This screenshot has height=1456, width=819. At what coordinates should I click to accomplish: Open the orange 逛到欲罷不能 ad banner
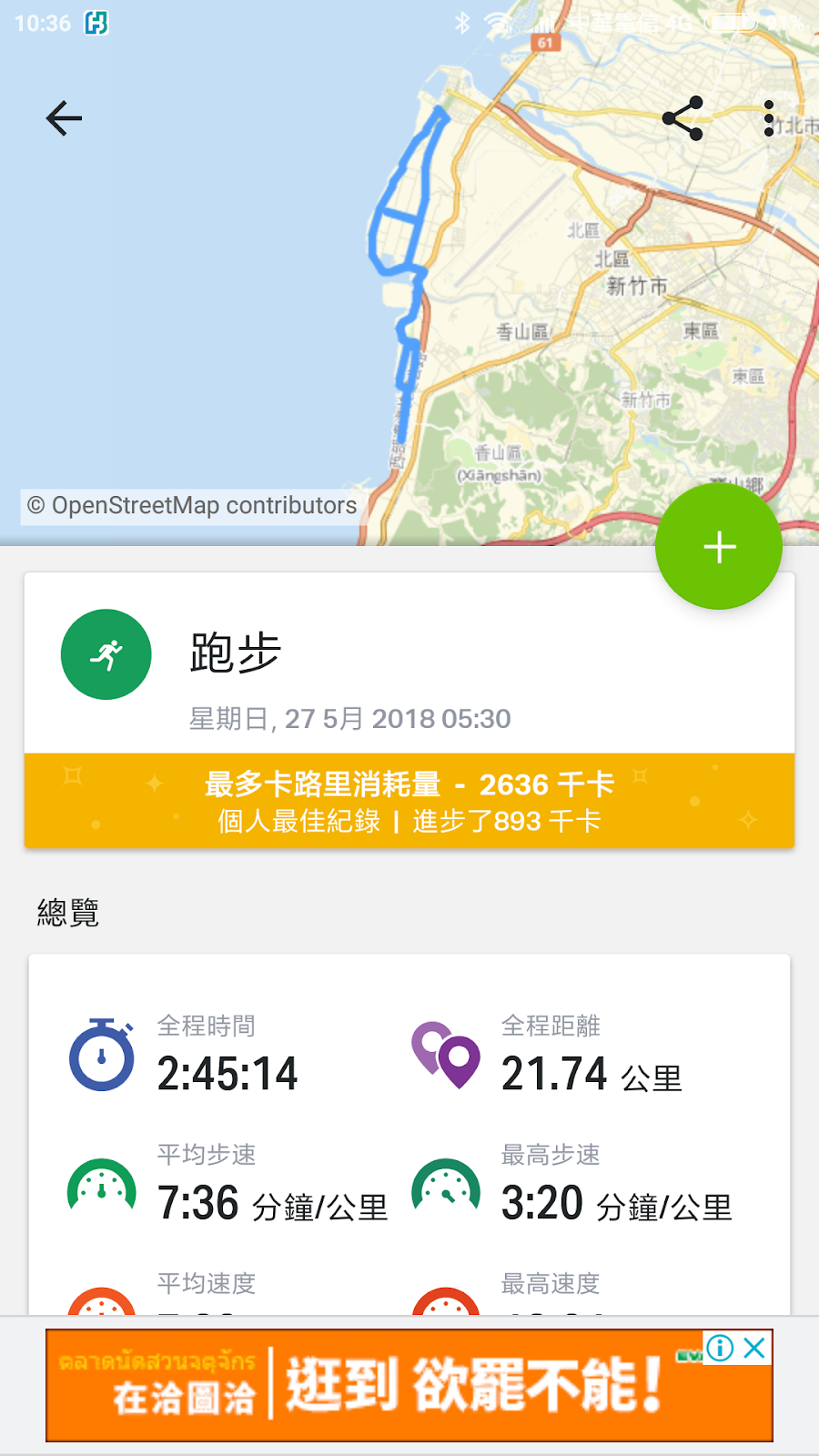(x=409, y=1388)
